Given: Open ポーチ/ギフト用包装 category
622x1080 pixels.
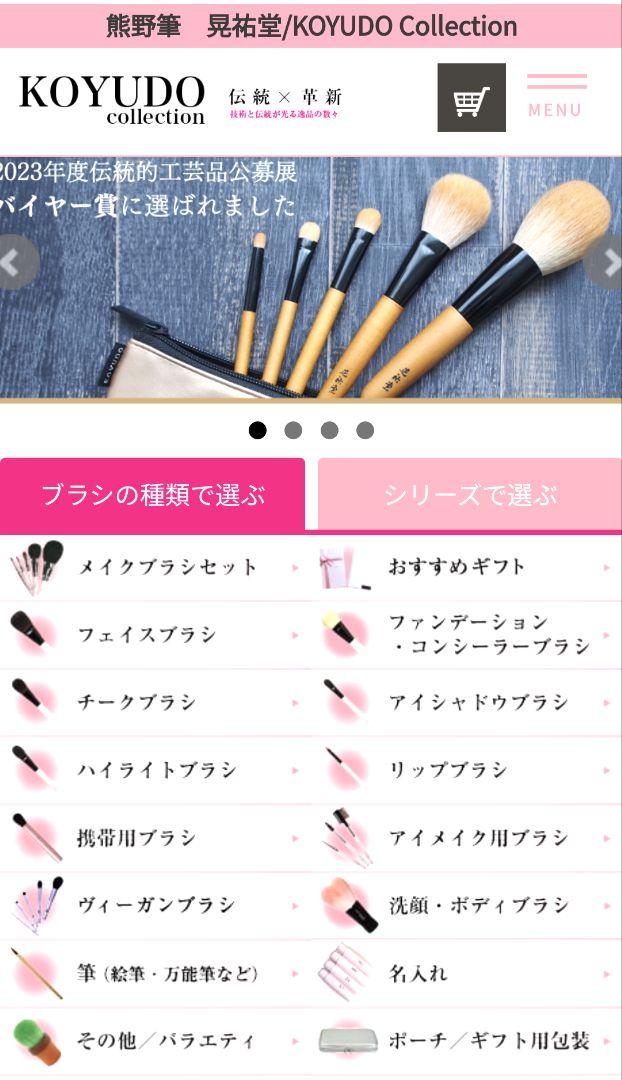Looking at the screenshot, I should click(466, 1040).
